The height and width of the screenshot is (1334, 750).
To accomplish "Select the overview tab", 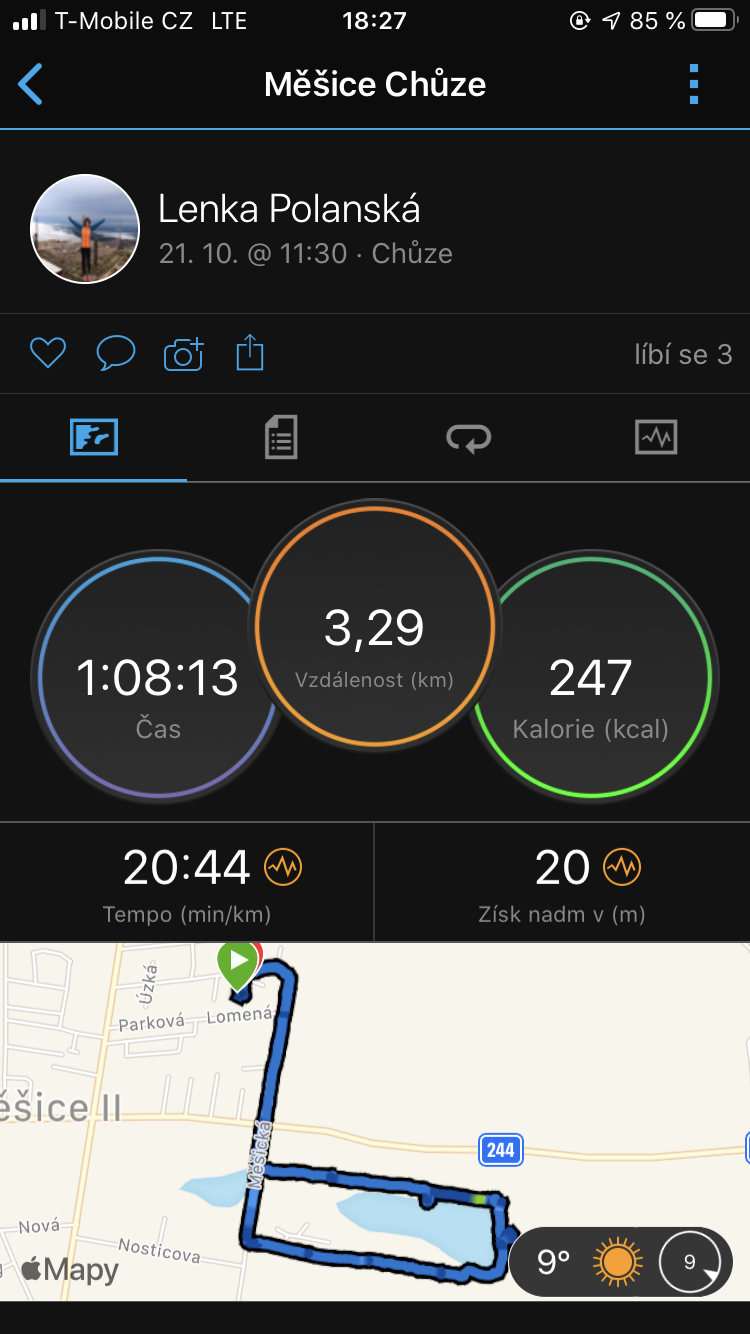I will pyautogui.click(x=94, y=437).
